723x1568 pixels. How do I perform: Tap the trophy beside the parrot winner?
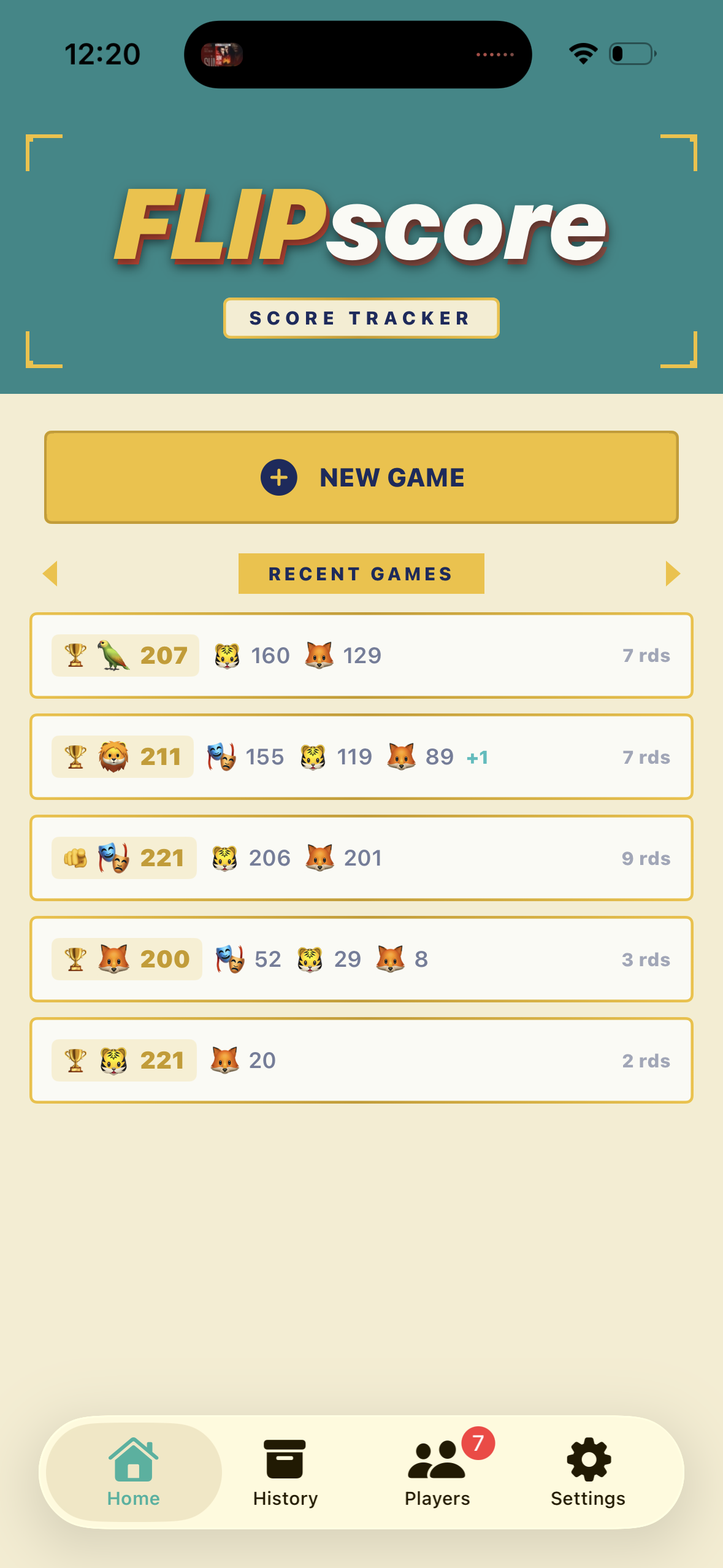(74, 655)
